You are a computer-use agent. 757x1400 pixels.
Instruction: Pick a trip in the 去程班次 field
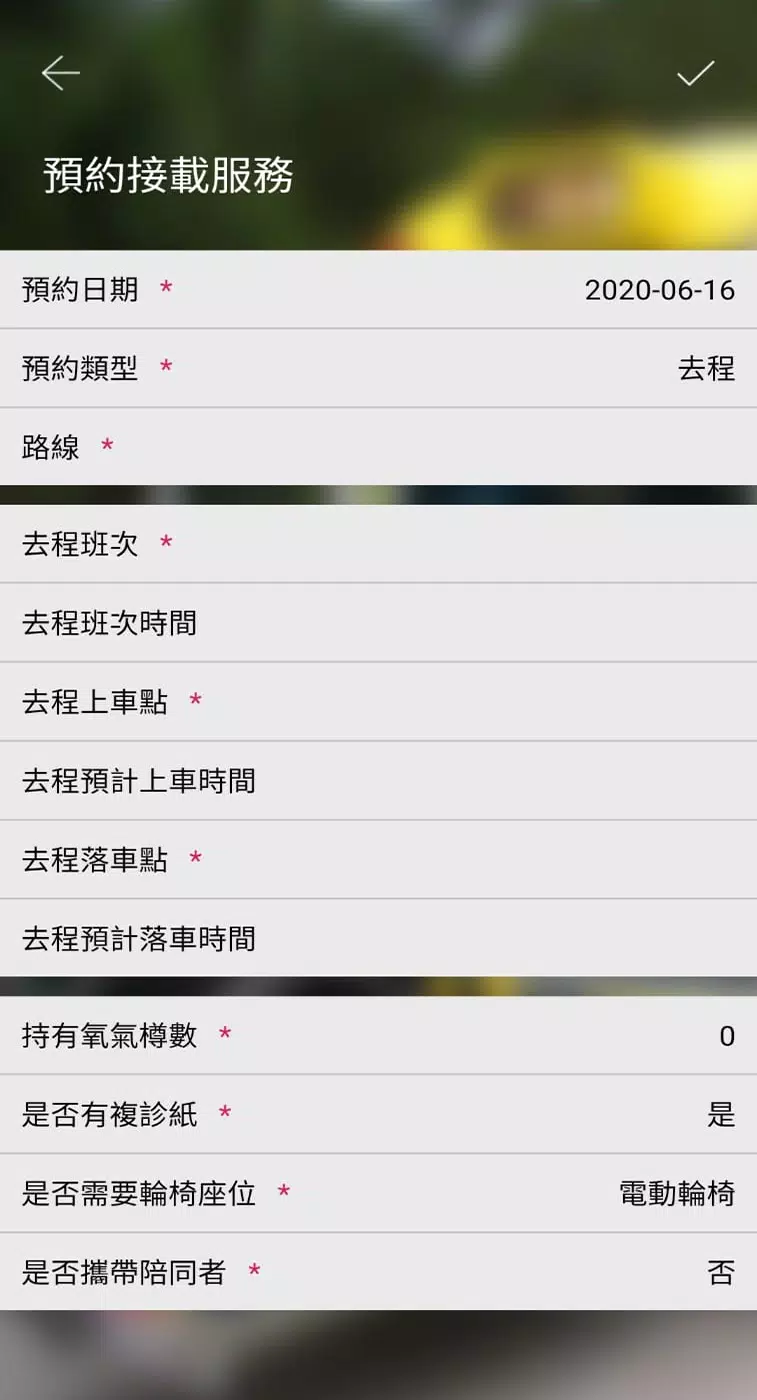pos(378,544)
